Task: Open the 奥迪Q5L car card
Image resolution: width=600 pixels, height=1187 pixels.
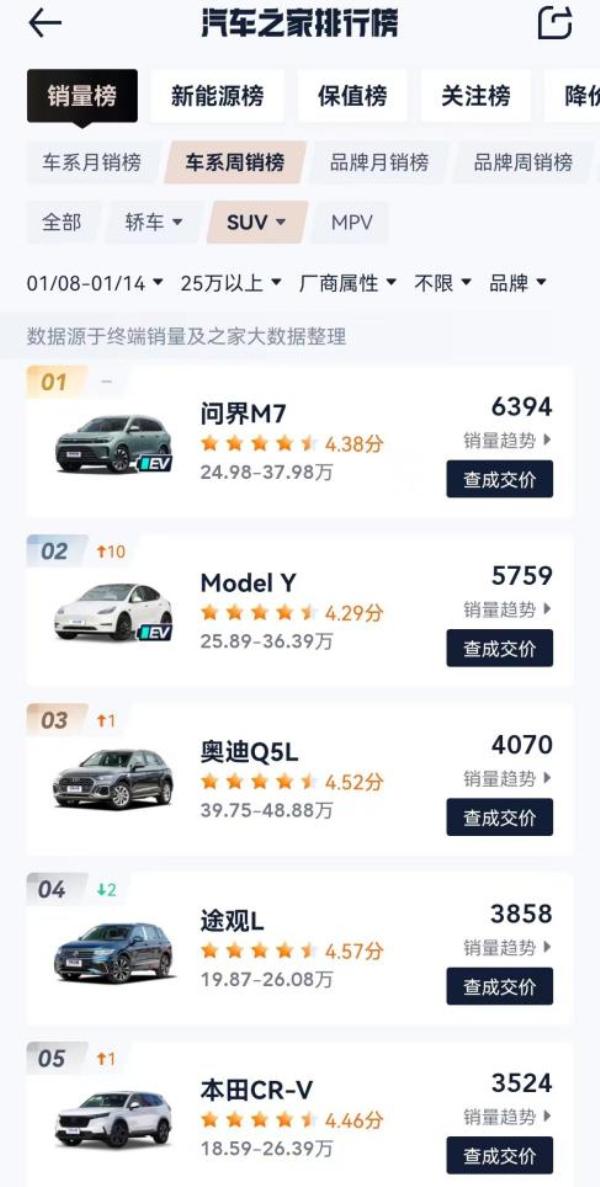Action: 300,780
